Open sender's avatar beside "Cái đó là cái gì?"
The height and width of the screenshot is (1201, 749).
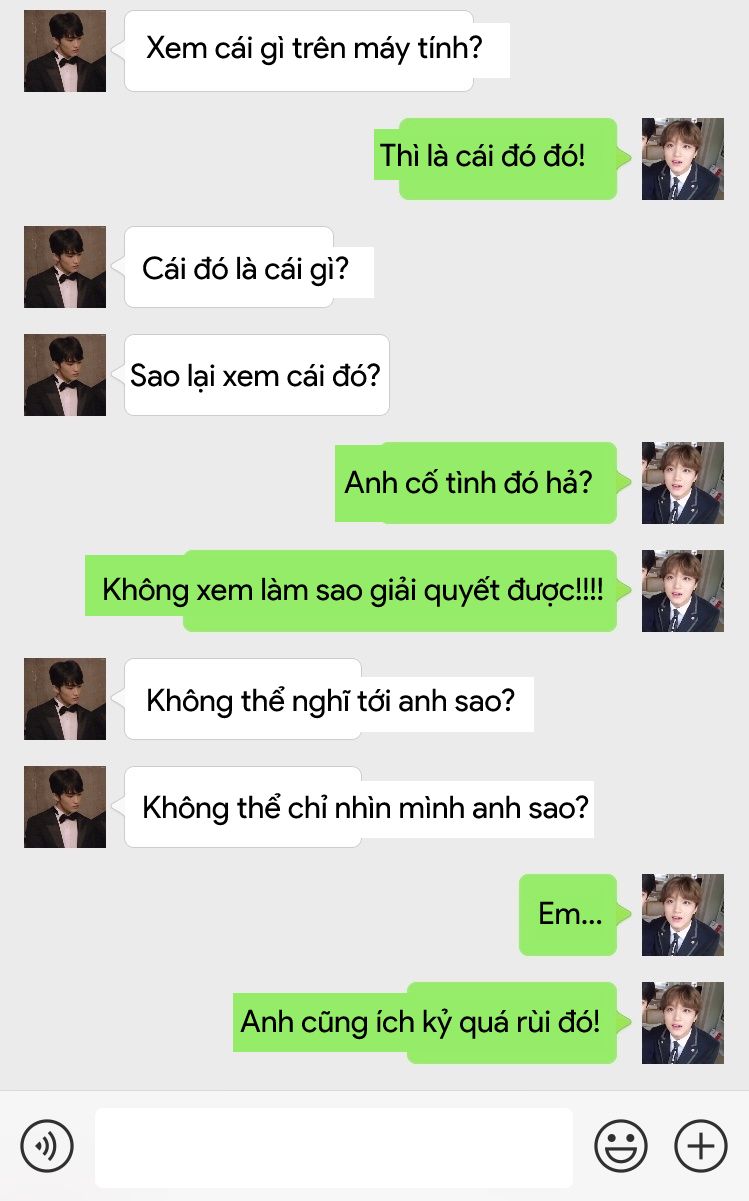point(65,267)
